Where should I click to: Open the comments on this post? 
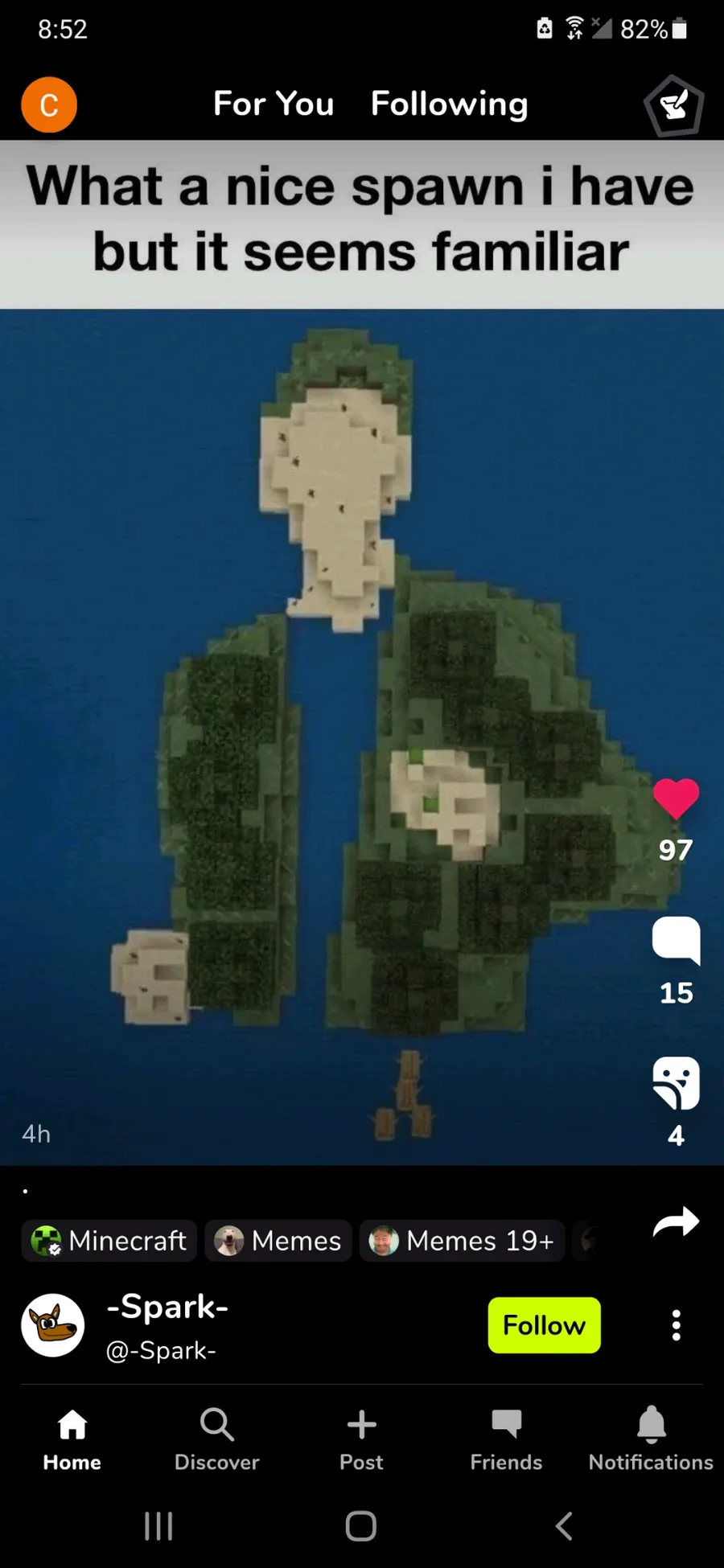click(x=676, y=939)
